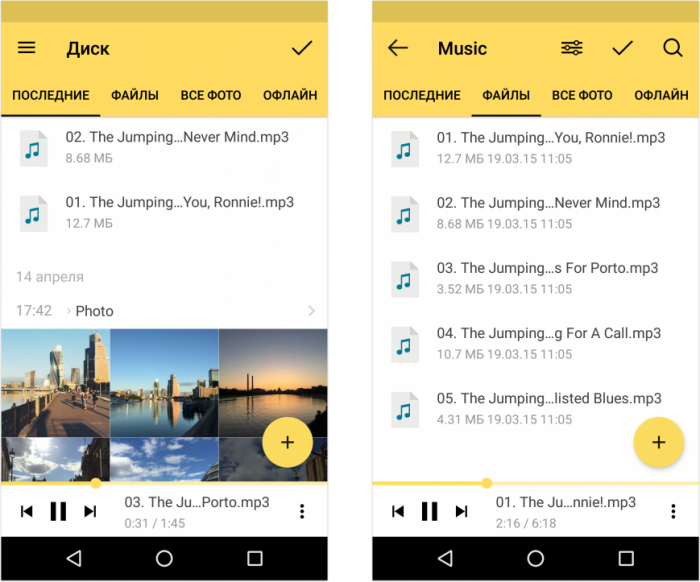The image size is (700, 582).
Task: Pause playback of 03. The Ju…Porto.mp3
Action: click(x=58, y=512)
